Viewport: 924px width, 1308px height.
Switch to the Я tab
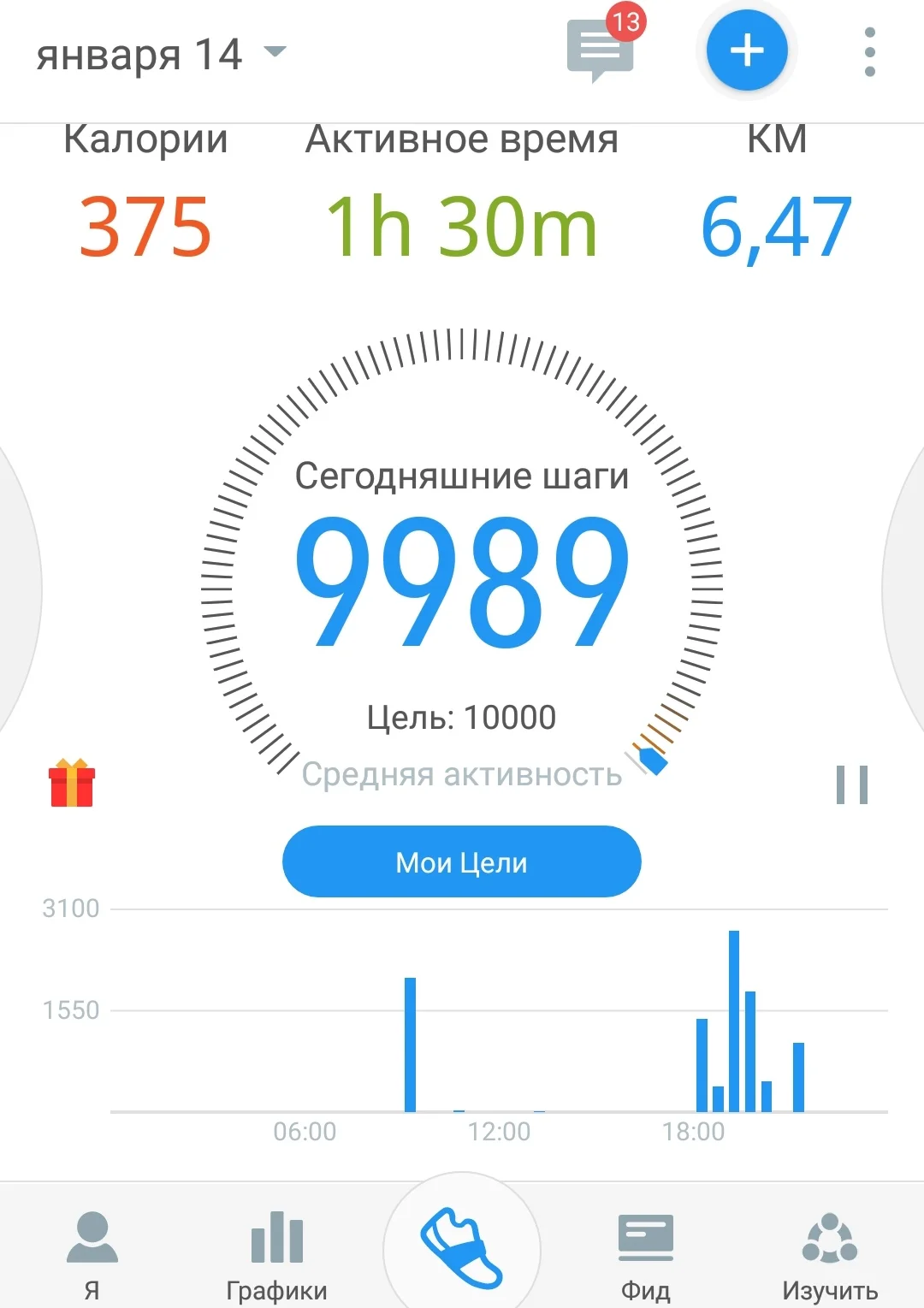92,1253
